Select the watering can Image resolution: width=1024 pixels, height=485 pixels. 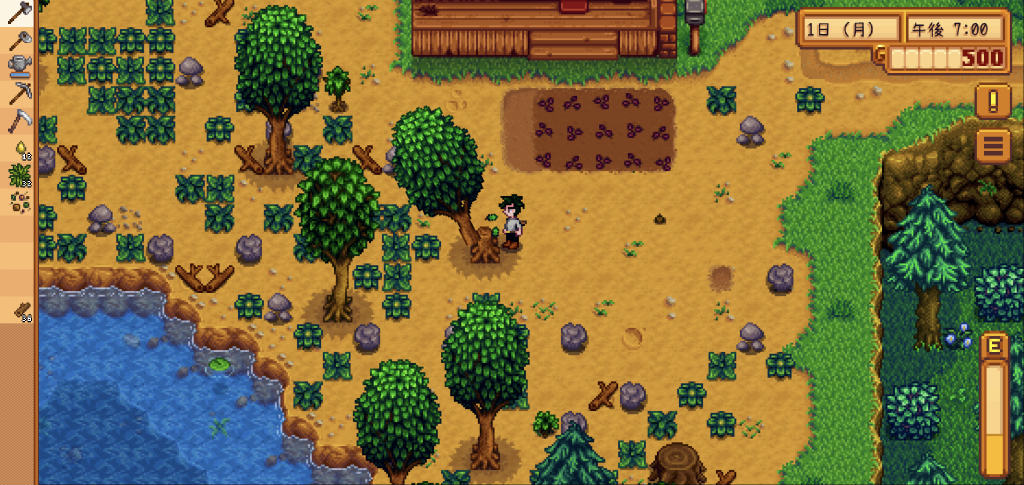tap(19, 67)
